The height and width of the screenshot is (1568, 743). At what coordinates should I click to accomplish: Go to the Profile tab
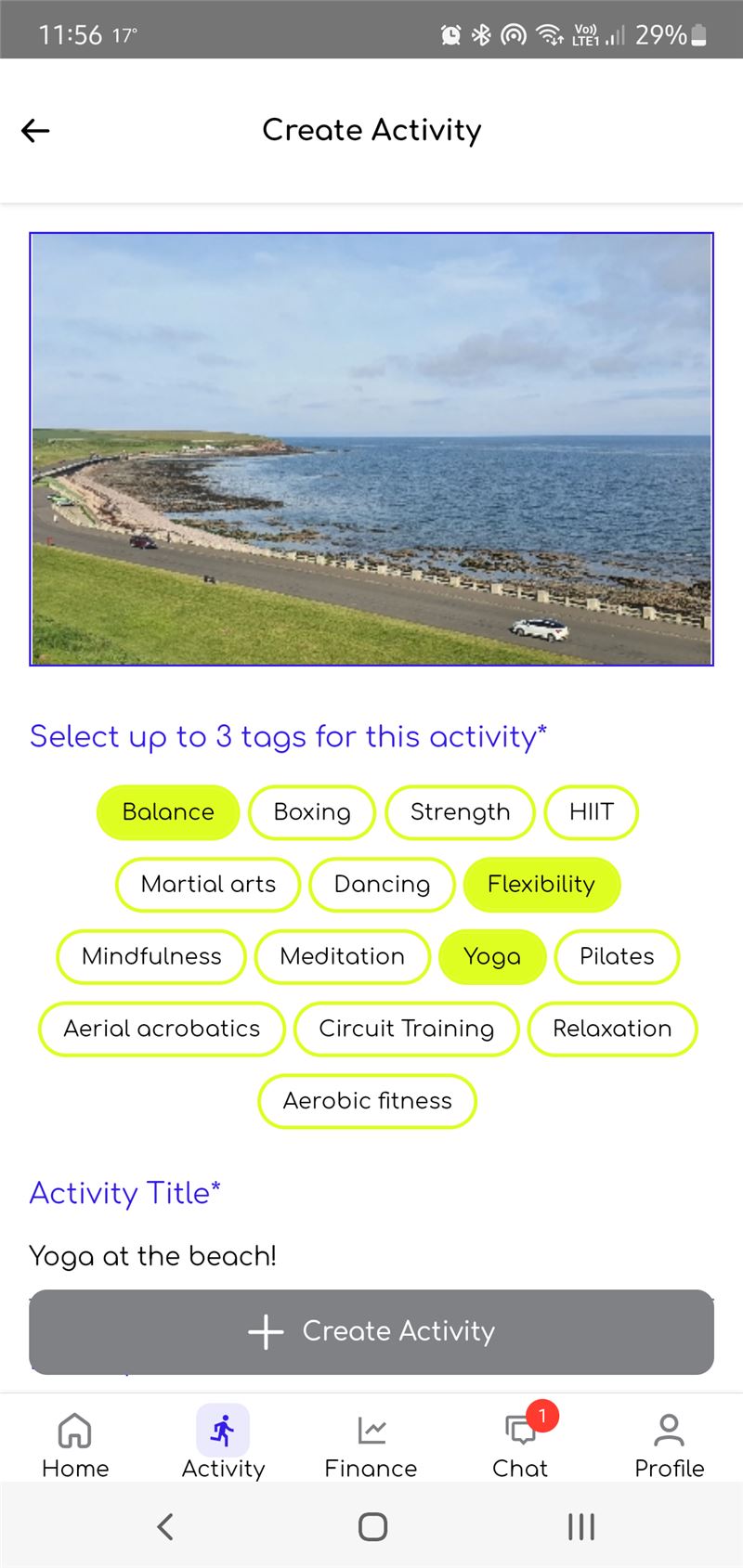point(669,1445)
